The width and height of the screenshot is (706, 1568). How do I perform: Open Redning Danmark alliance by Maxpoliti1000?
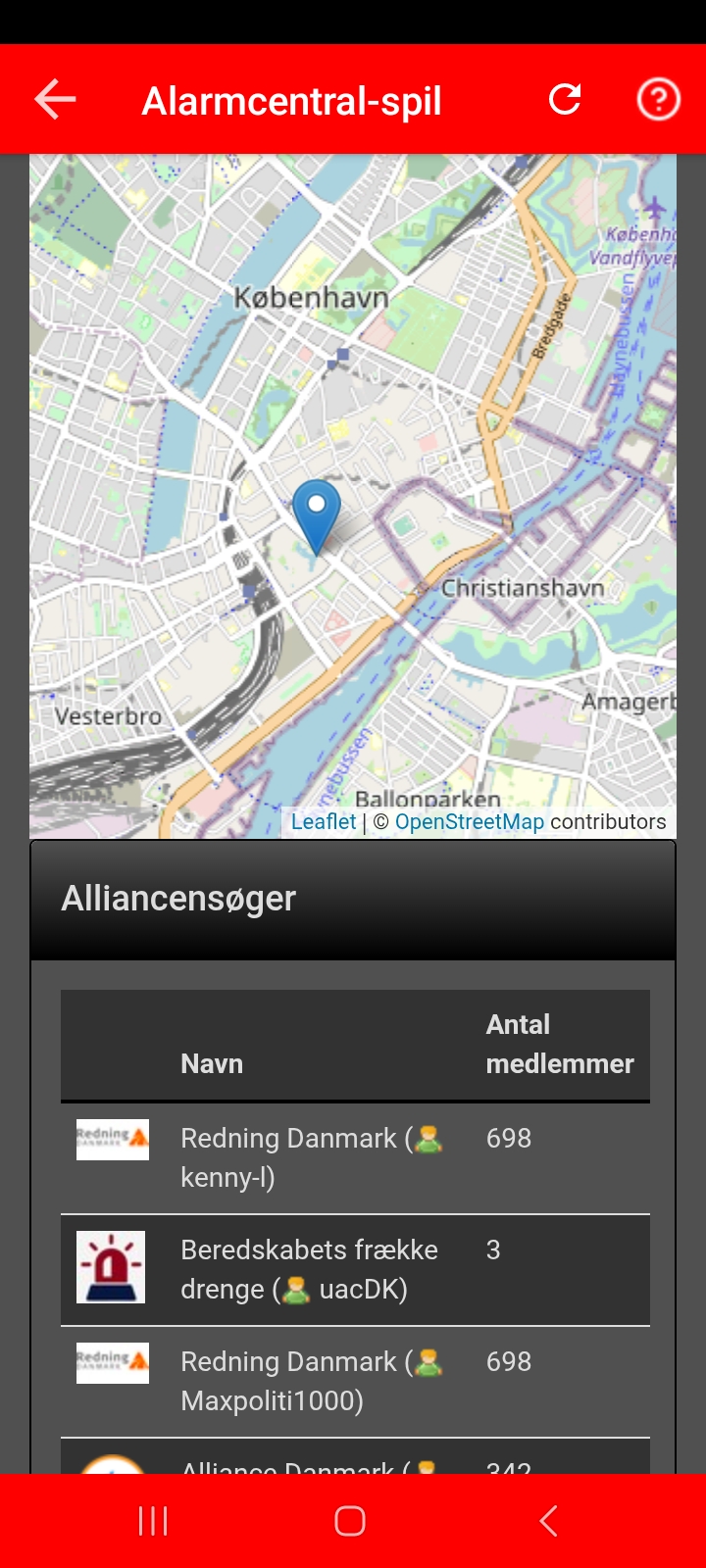(x=289, y=1381)
